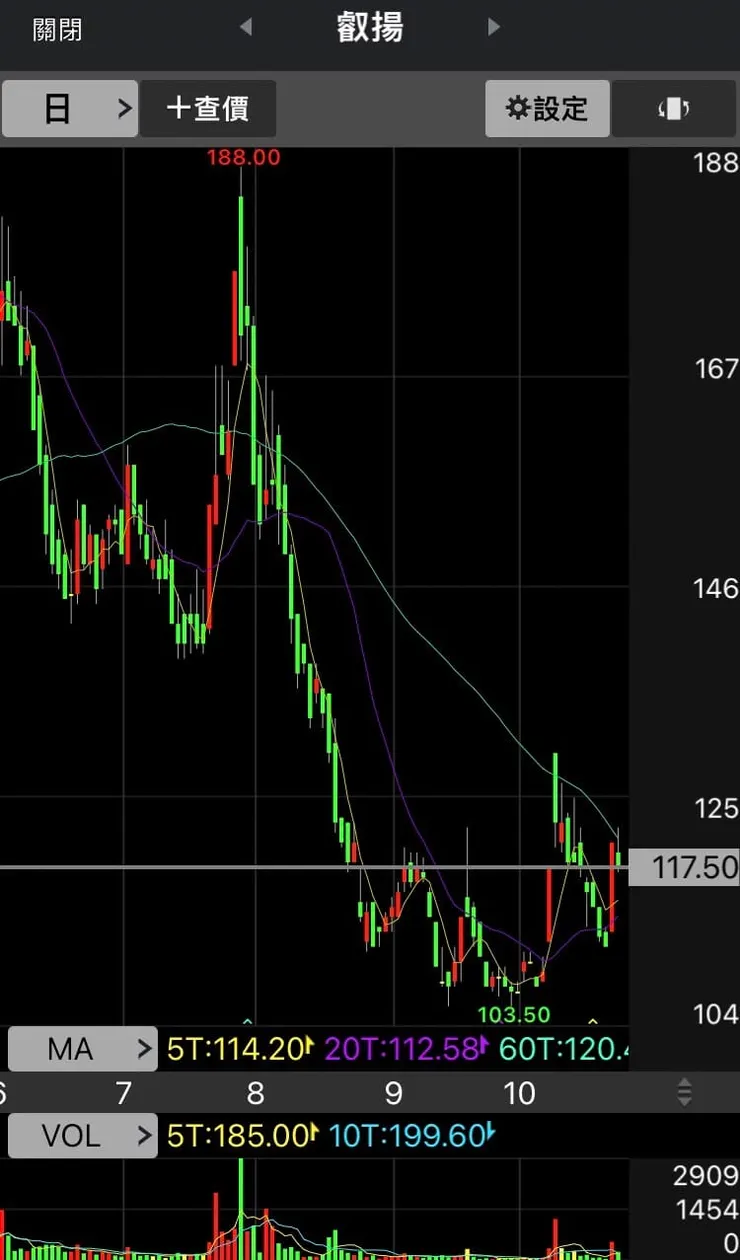Tap the panel resize handle beside the date axis

click(x=684, y=1091)
